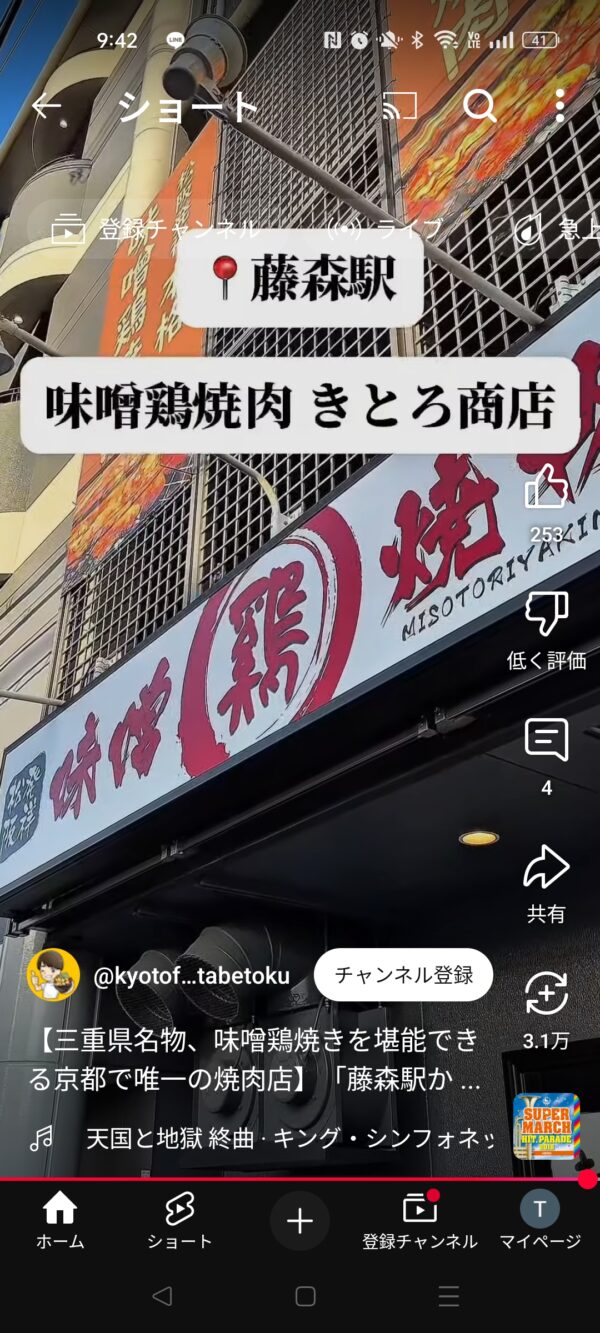Switch to the ホーム tab
Viewport: 600px width, 1333px height.
pyautogui.click(x=60, y=1220)
